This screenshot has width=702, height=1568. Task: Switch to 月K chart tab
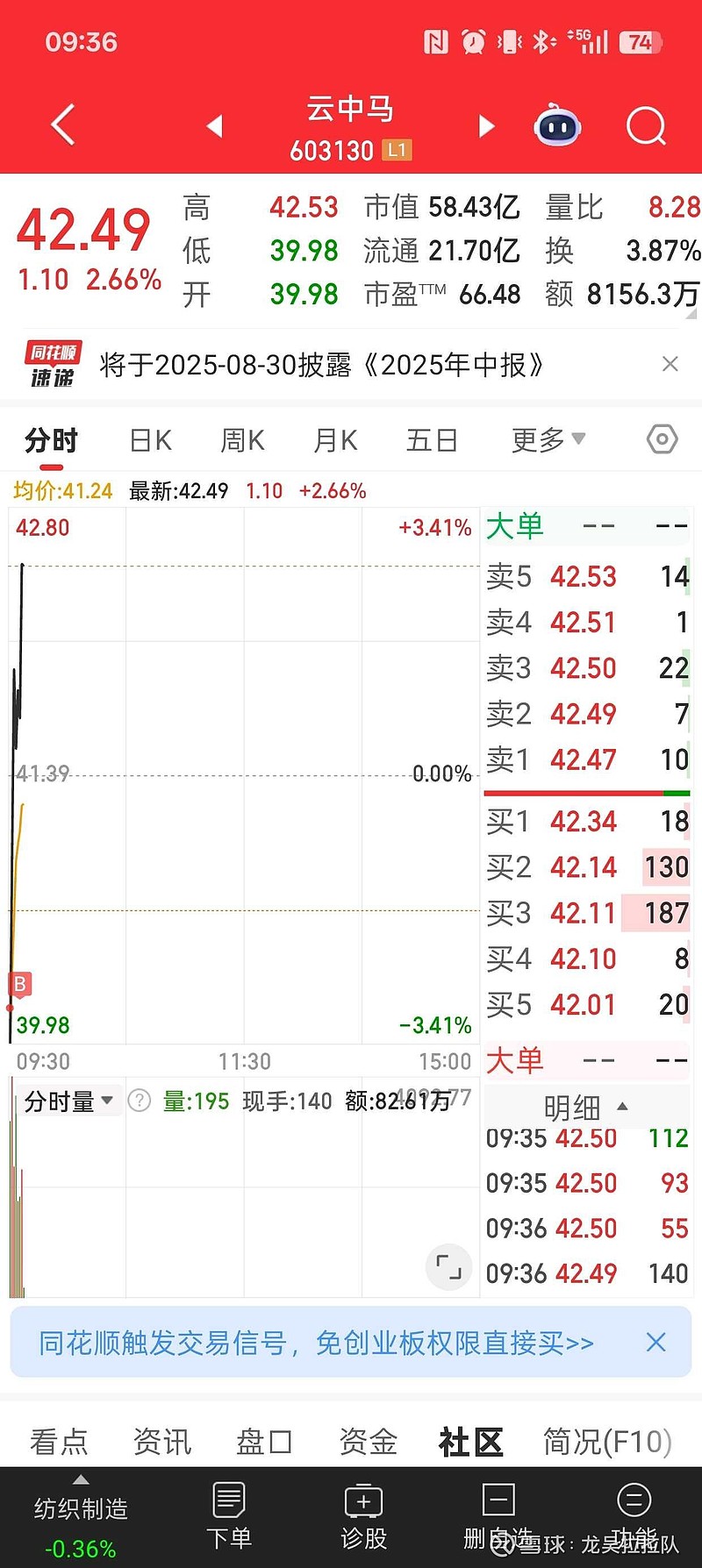tap(336, 440)
